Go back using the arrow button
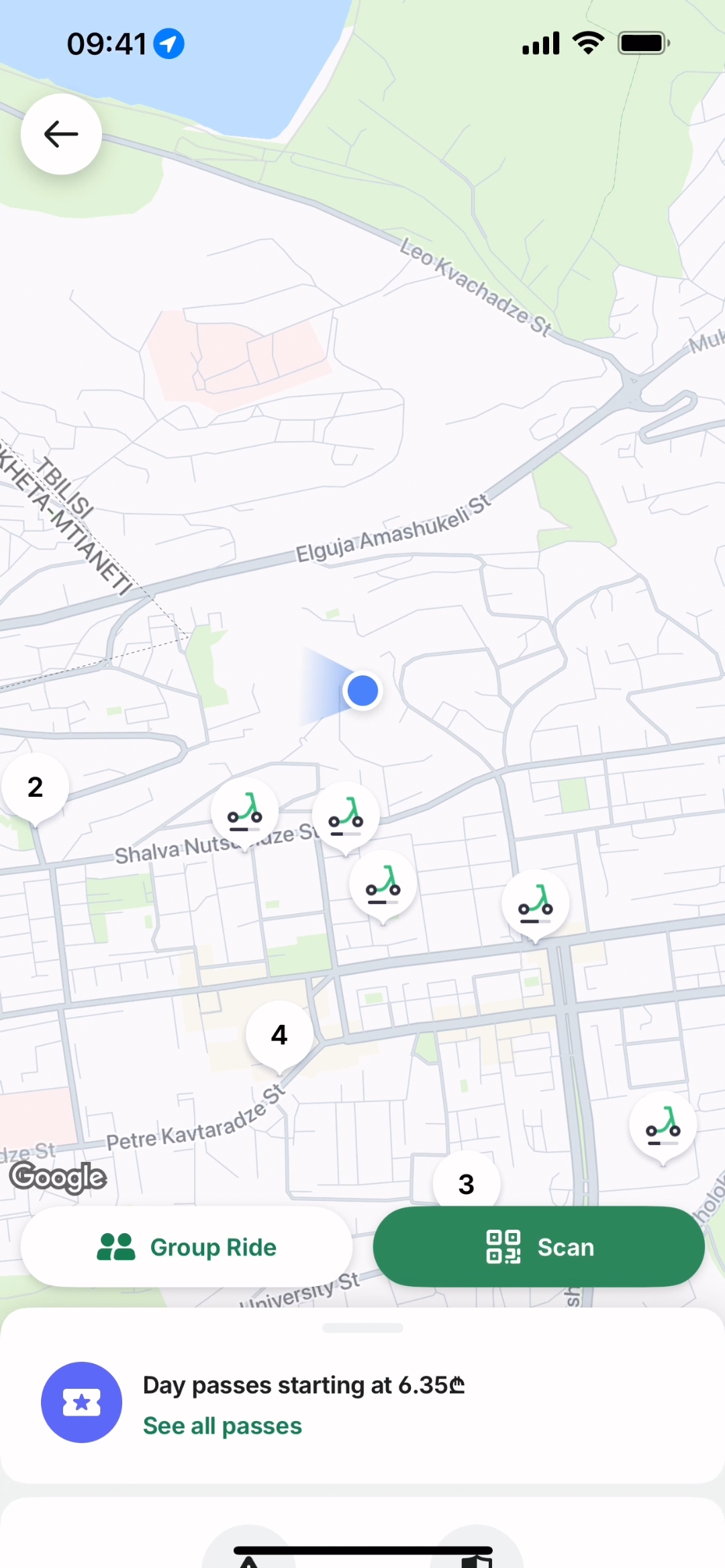Screen dimensions: 725x1568 pos(61,134)
